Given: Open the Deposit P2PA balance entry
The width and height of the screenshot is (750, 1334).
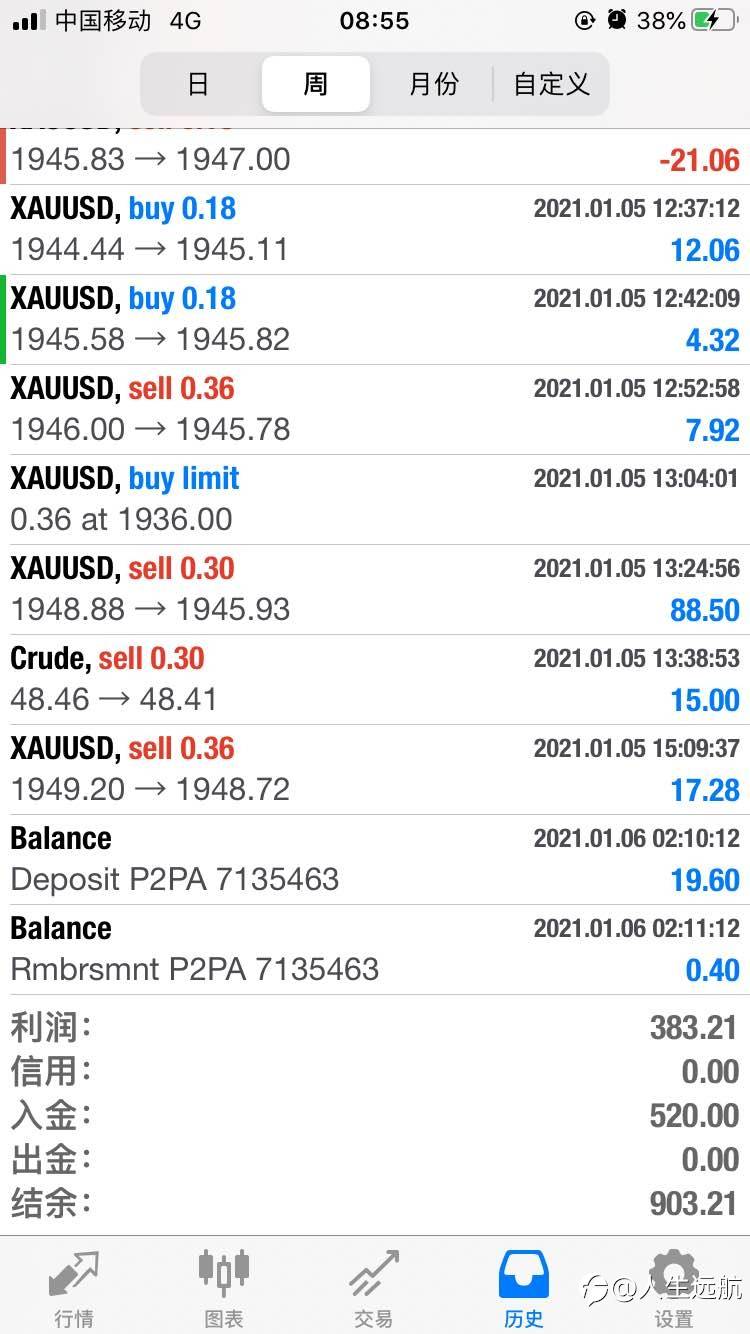Looking at the screenshot, I should [x=375, y=859].
